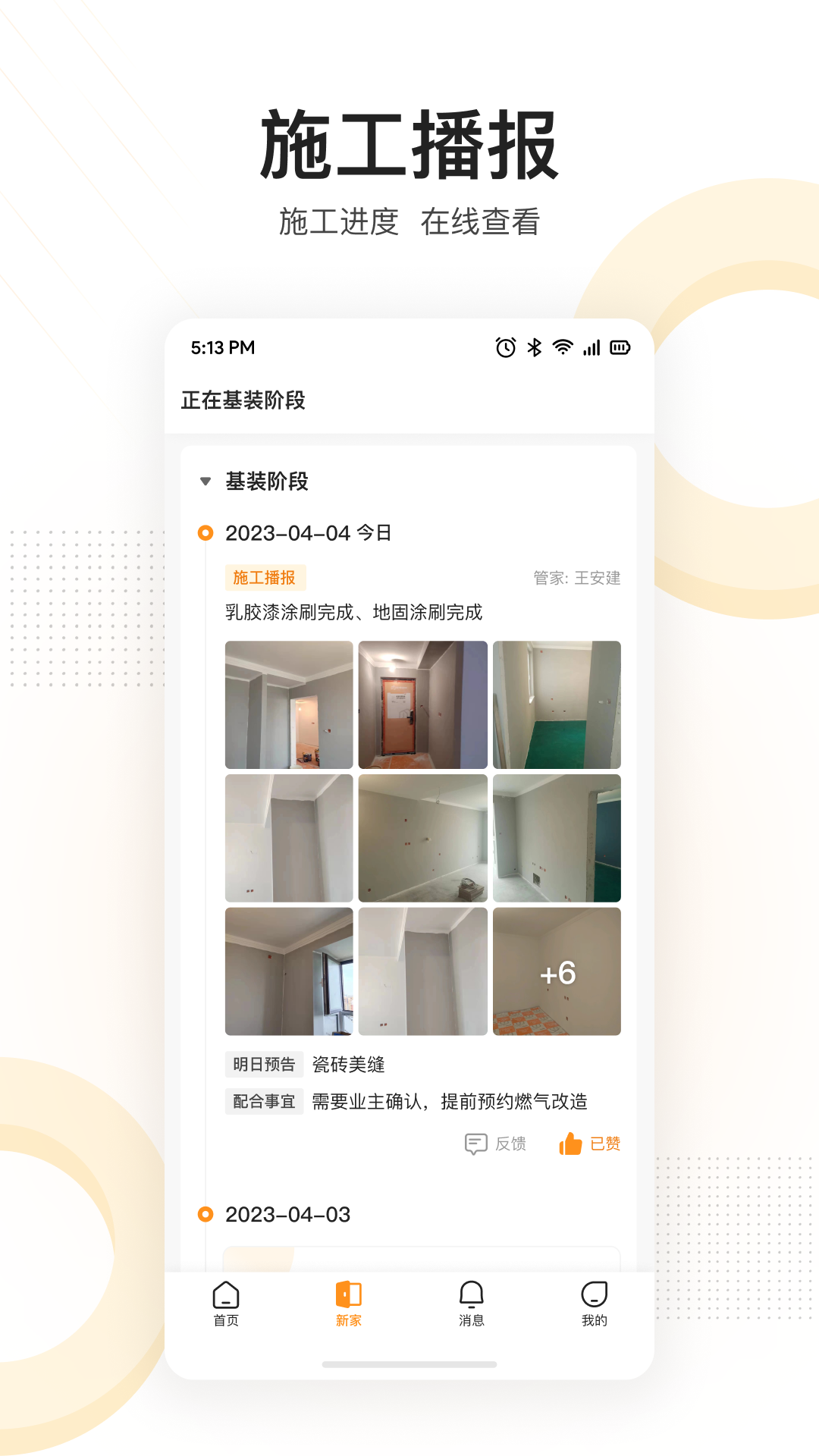Tap the battery icon in the status bar
Viewport: 819px width, 1456px height.
tap(620, 347)
